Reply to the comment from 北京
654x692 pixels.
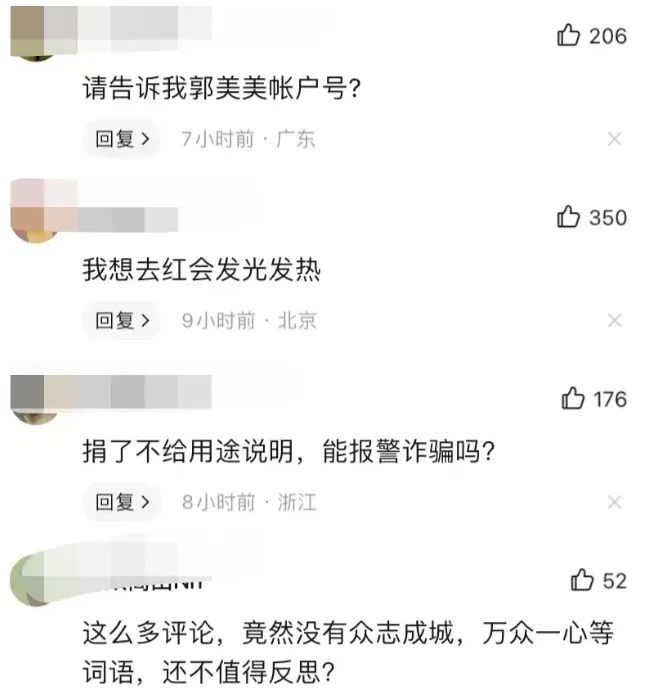click(x=122, y=321)
